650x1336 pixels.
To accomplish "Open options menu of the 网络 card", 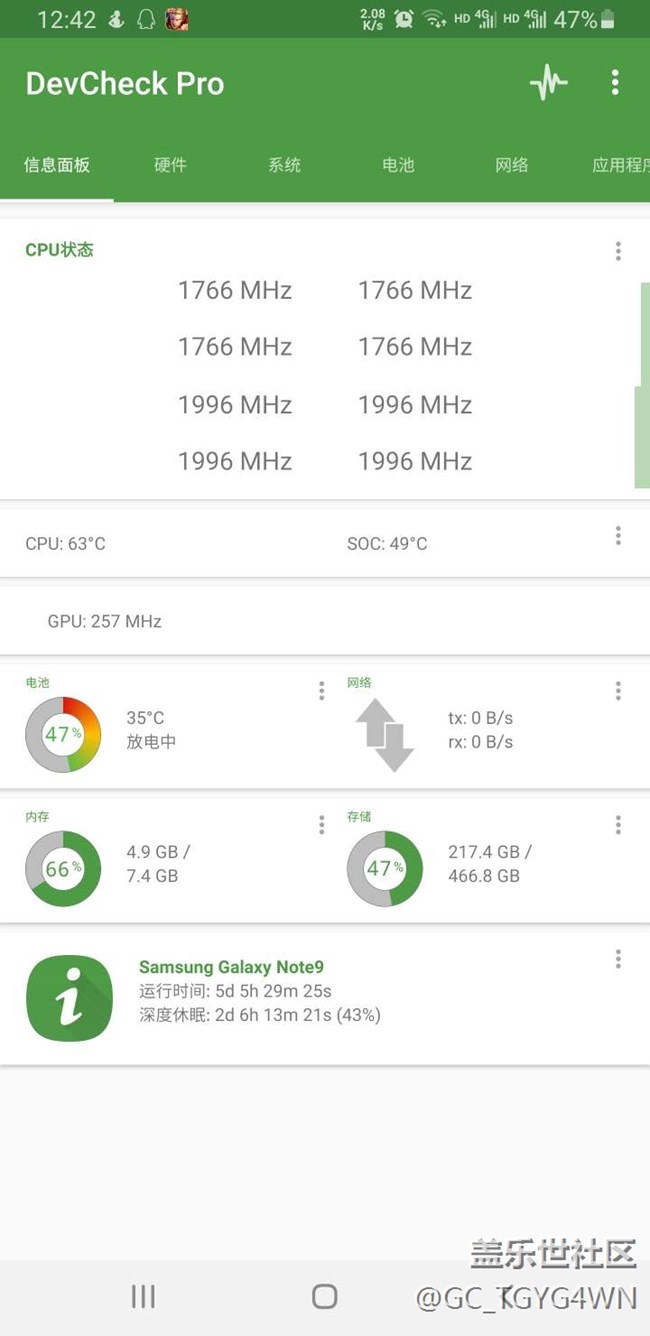I will click(618, 690).
